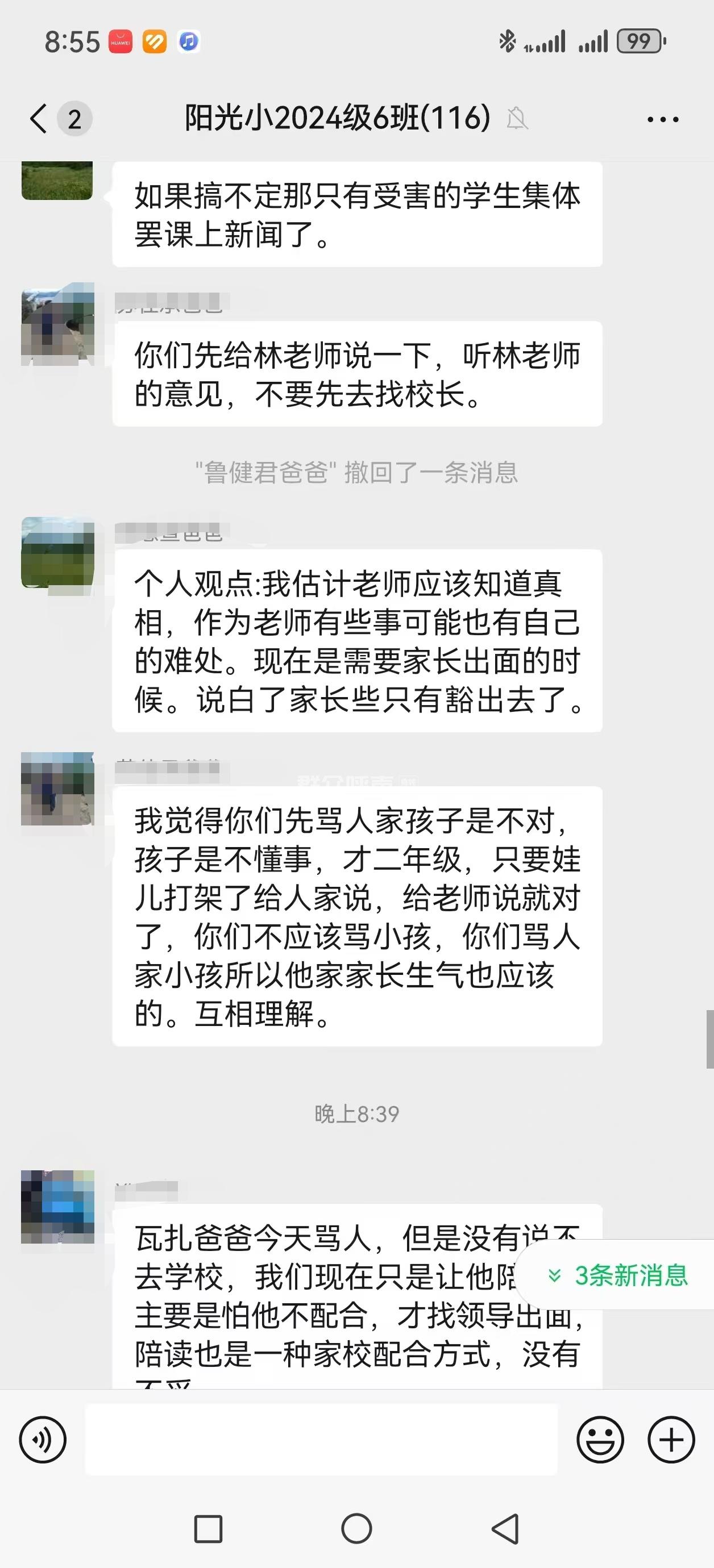Switch to voice message input
Image resolution: width=714 pixels, height=1568 pixels.
coord(43,1440)
